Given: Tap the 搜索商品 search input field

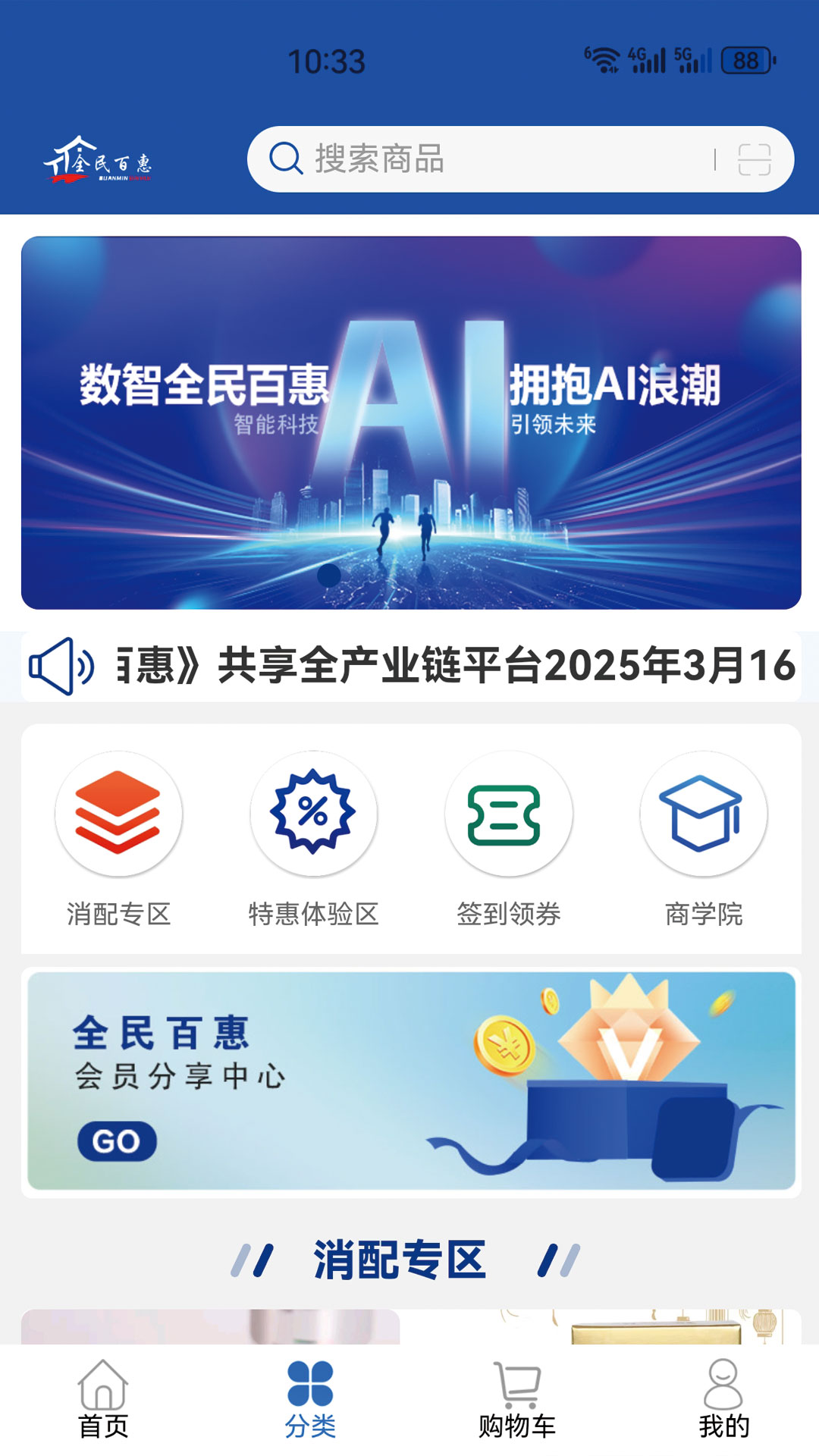Looking at the screenshot, I should pyautogui.click(x=455, y=159).
